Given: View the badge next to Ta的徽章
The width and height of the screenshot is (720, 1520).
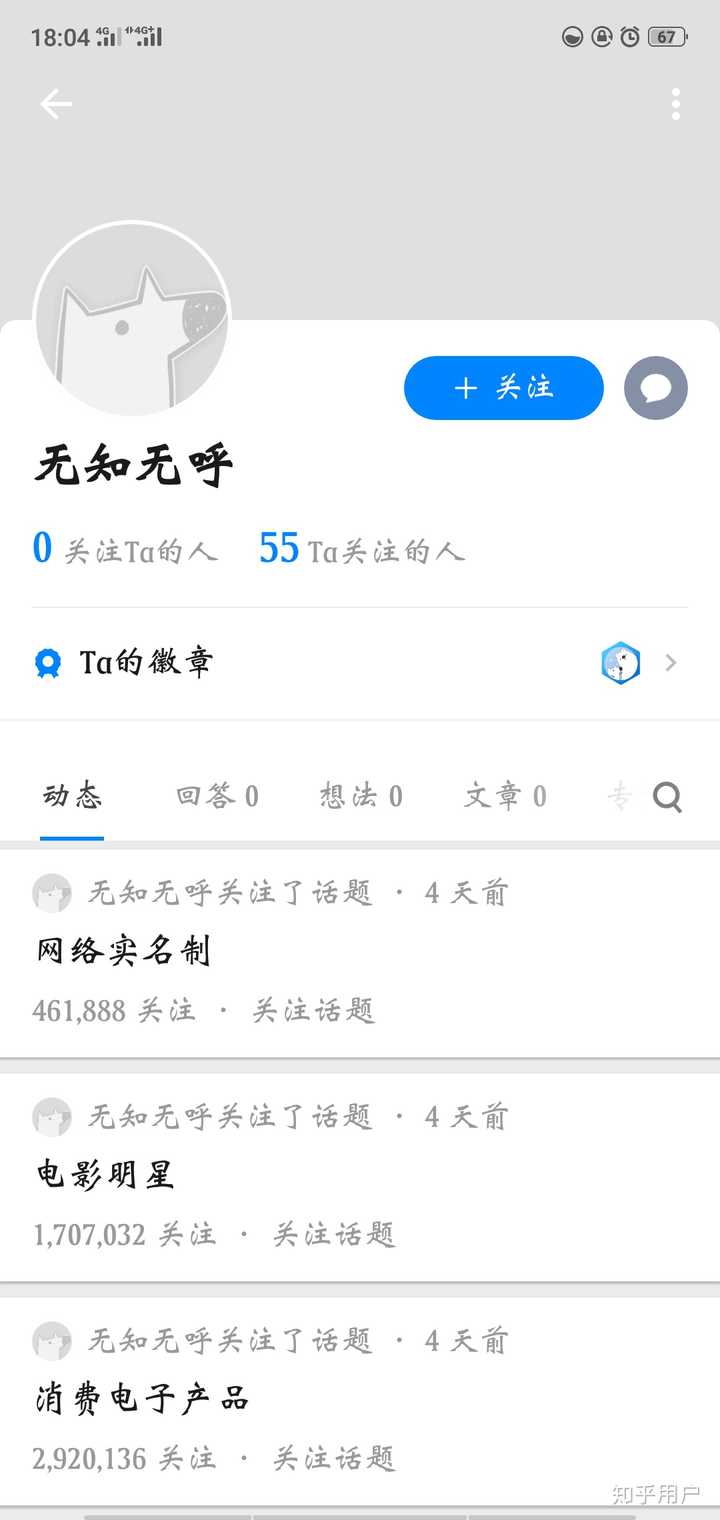Looking at the screenshot, I should tap(619, 662).
